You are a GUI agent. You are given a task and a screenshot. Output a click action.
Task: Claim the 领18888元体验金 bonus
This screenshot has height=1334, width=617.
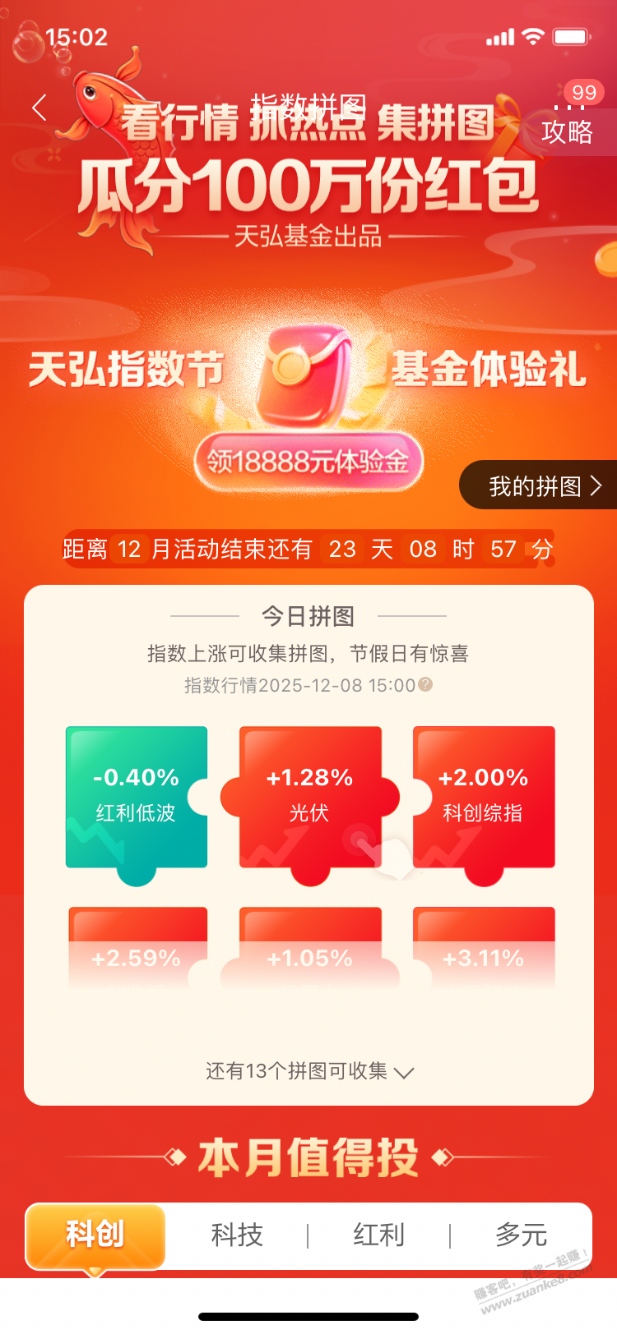(309, 463)
